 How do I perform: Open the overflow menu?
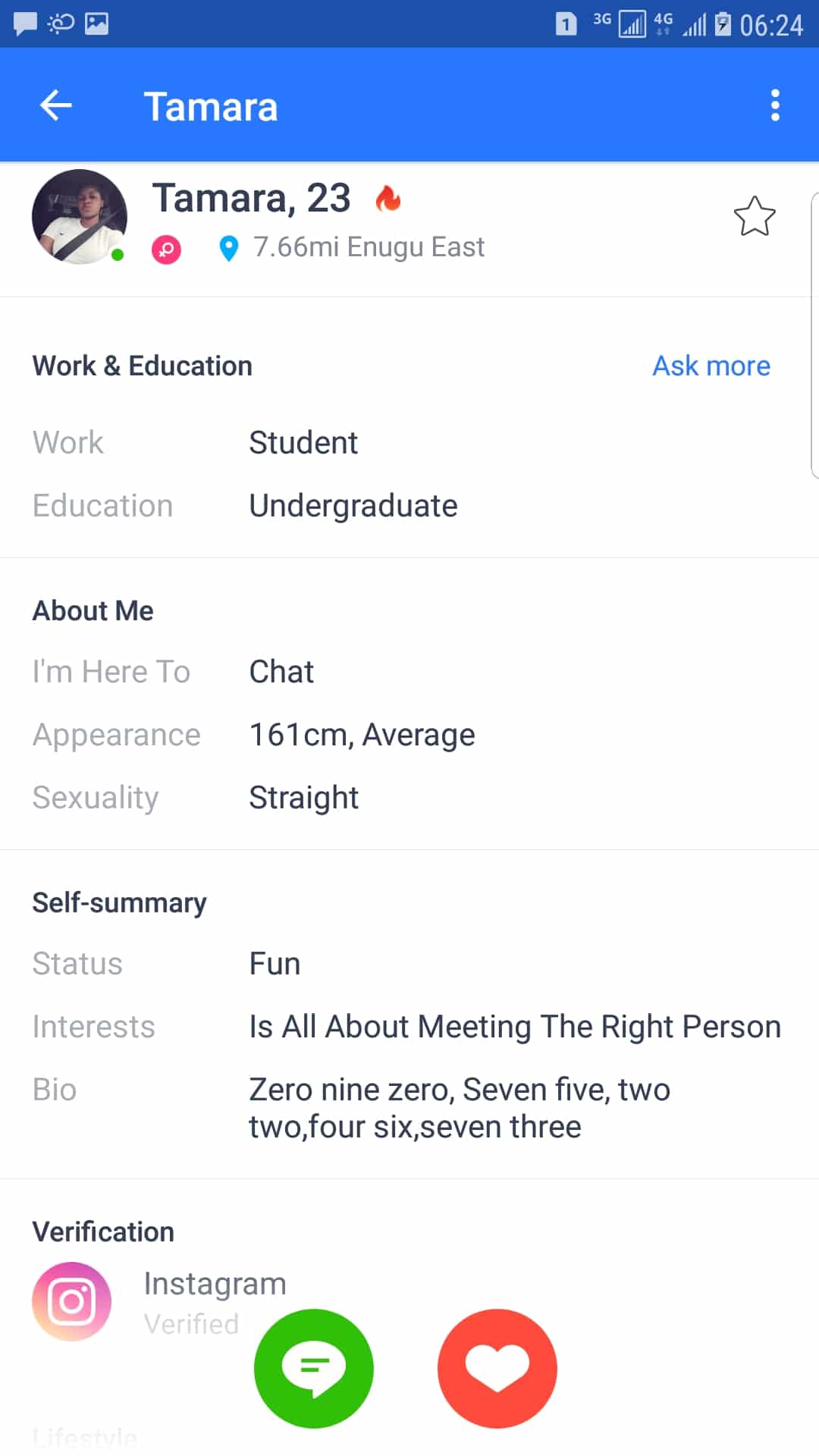click(774, 105)
